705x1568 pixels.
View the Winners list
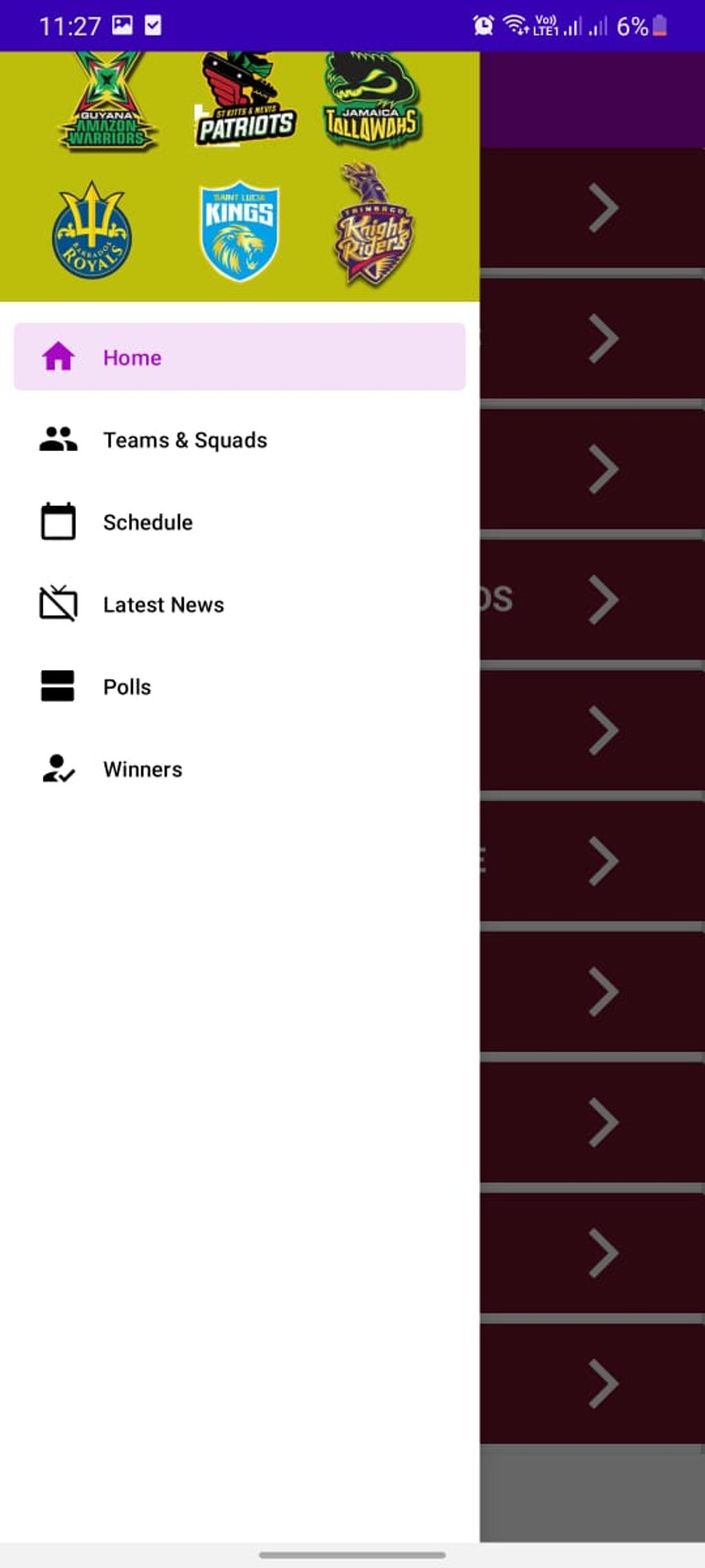point(239,769)
